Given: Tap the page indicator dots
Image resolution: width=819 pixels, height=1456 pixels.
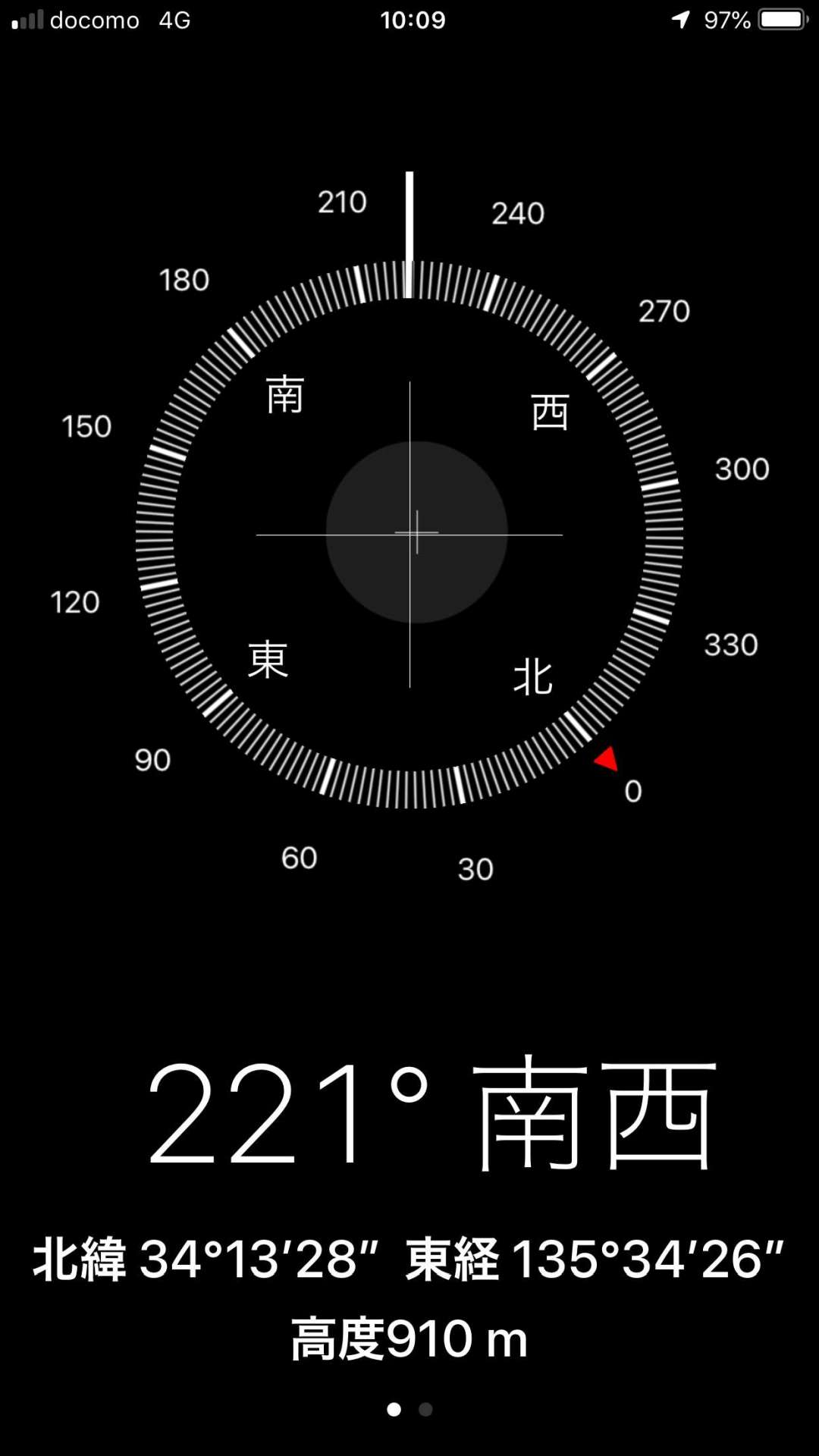Looking at the screenshot, I should [409, 1409].
